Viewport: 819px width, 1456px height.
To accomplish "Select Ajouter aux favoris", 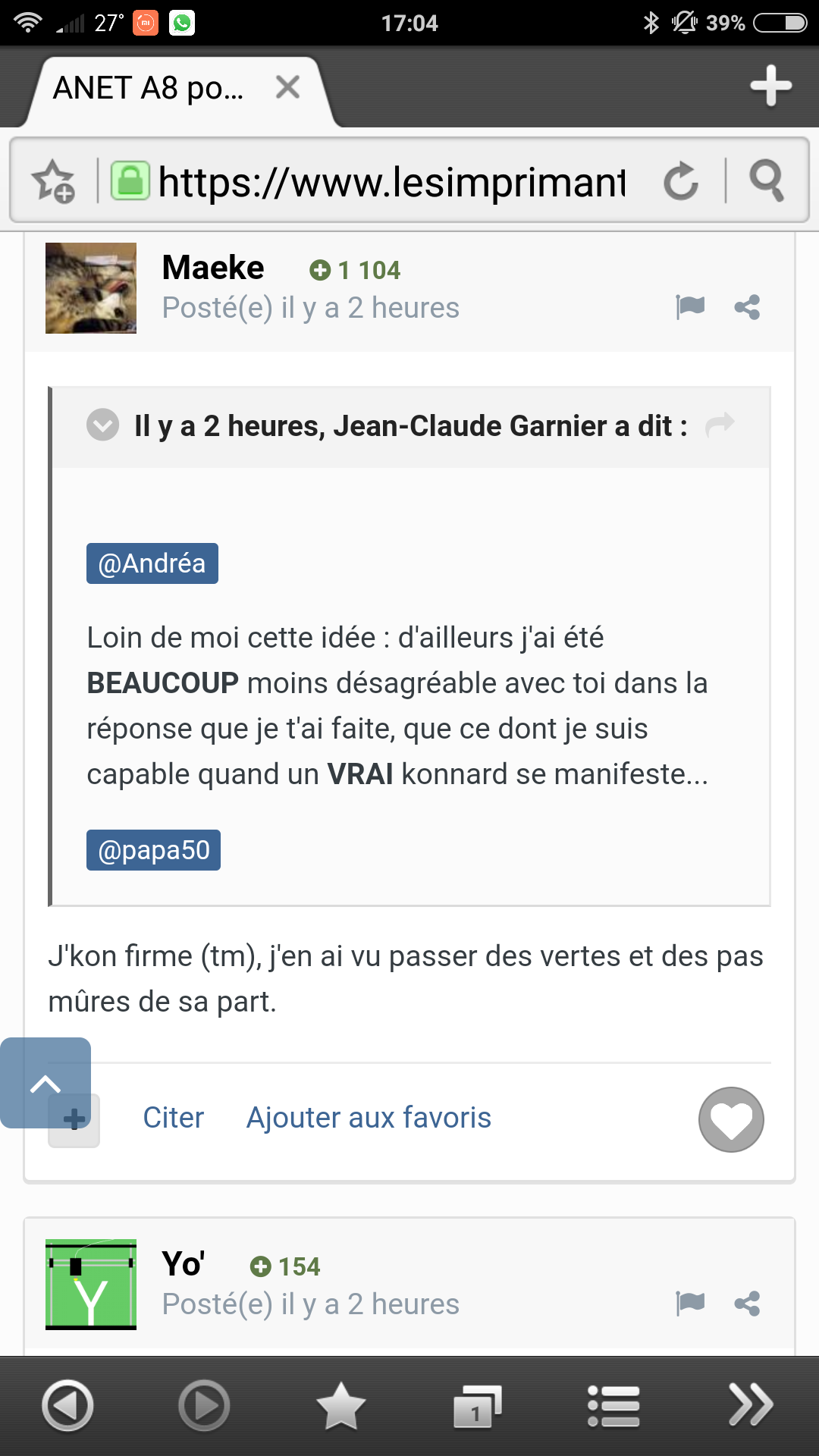I will coord(369,1118).
